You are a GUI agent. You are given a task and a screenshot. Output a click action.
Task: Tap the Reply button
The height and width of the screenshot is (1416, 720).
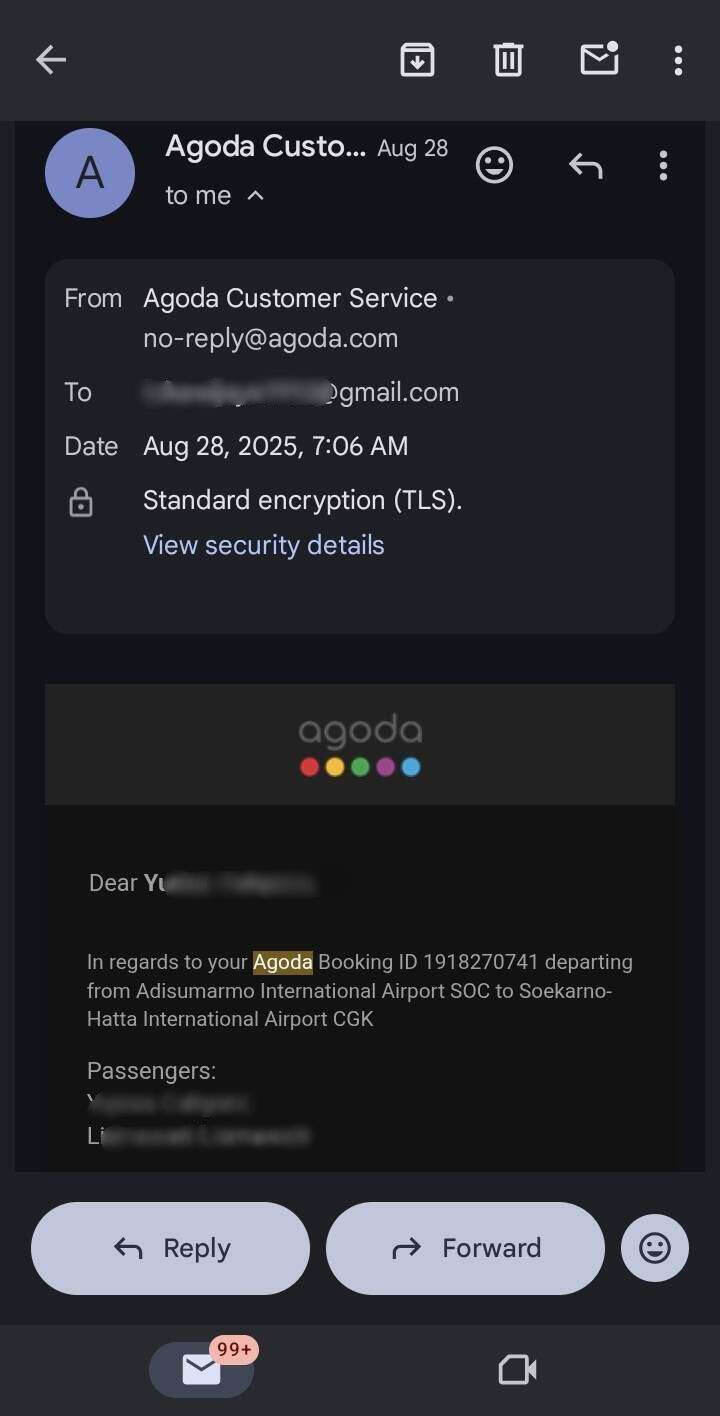[x=170, y=1248]
